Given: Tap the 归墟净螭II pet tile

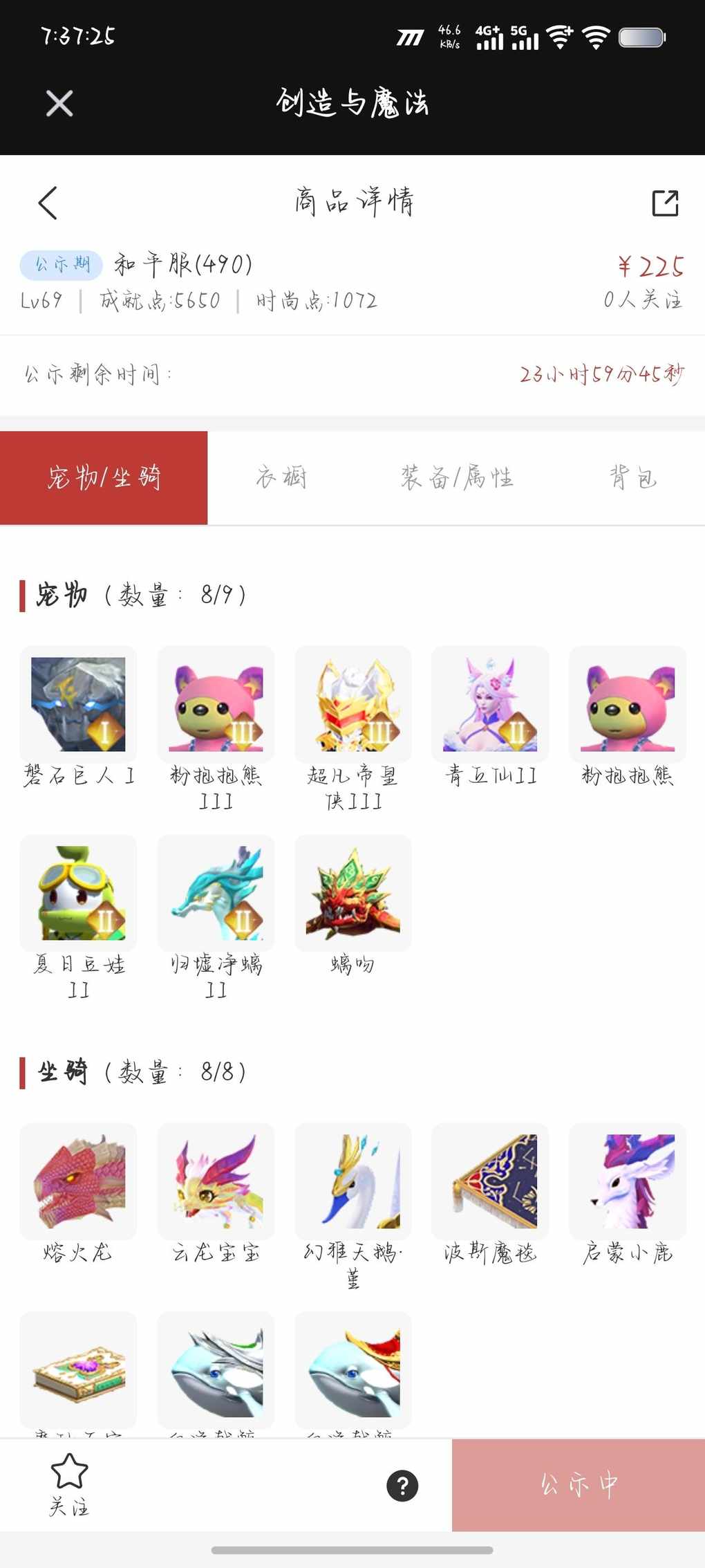Looking at the screenshot, I should pyautogui.click(x=216, y=893).
